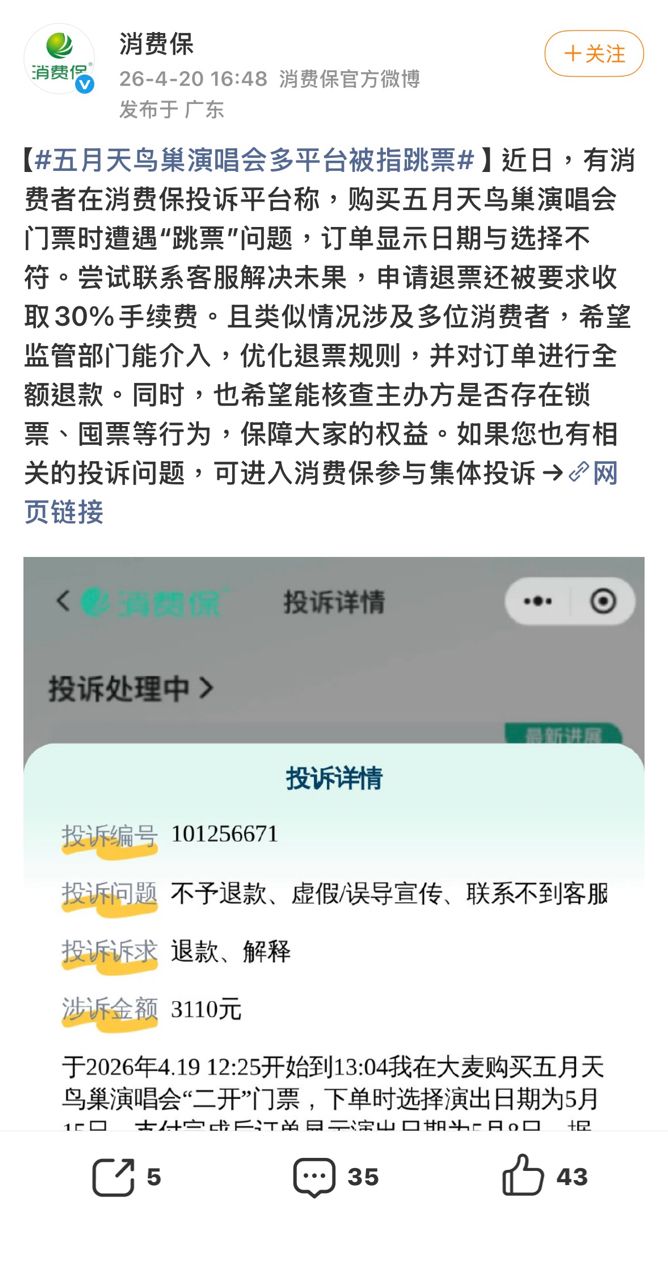Follow 消费保 with the 关注 button
Screen dimensions: 668x1280
[594, 54]
